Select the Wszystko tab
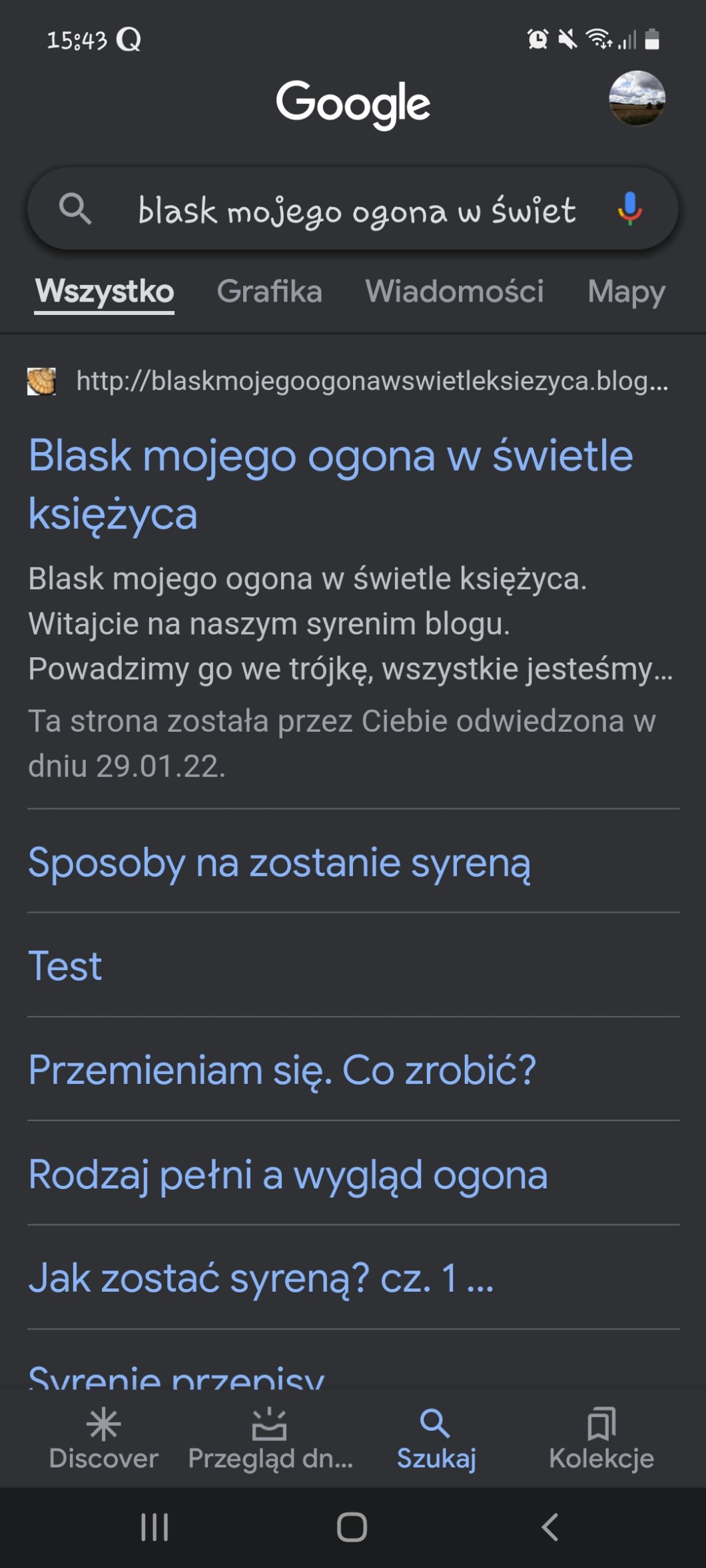706x1568 pixels. [x=105, y=292]
